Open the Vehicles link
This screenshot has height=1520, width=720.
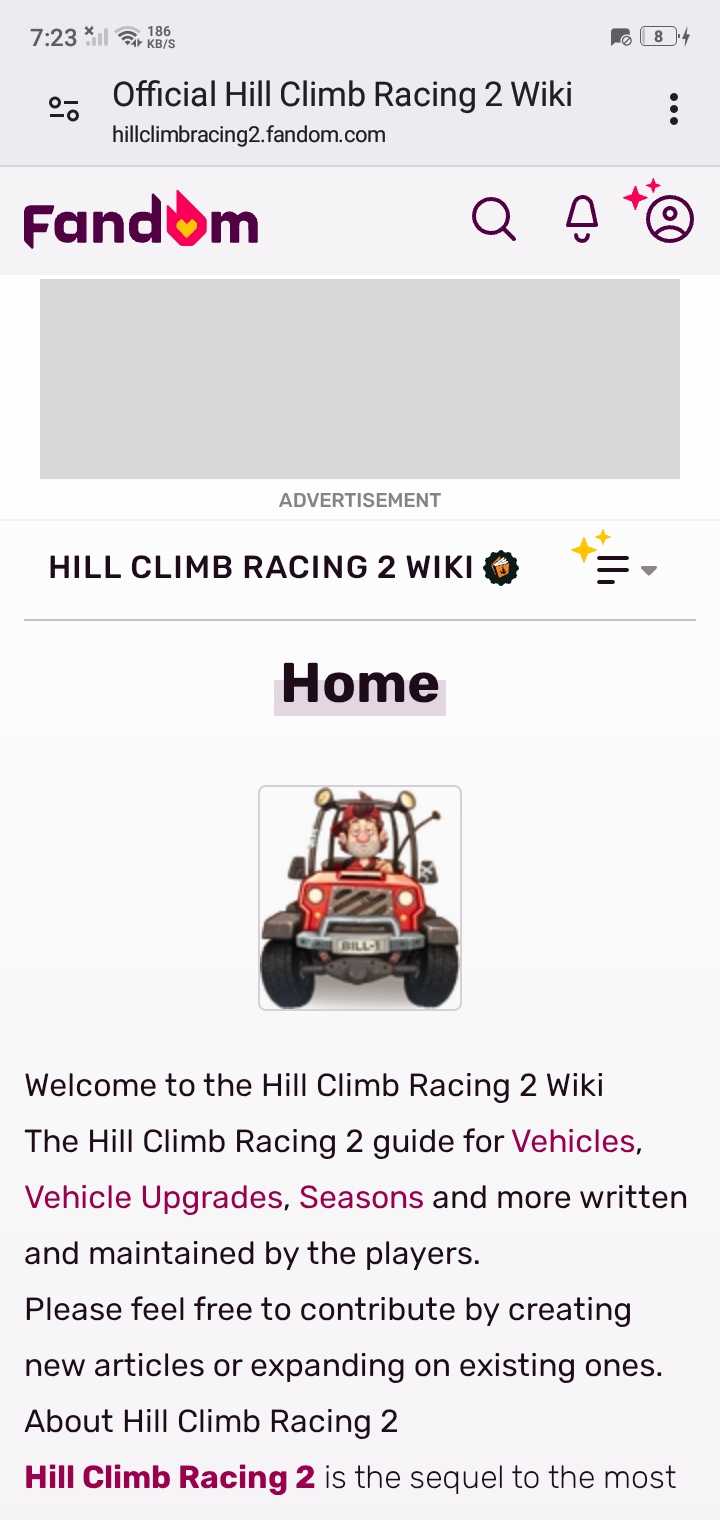(x=573, y=1141)
